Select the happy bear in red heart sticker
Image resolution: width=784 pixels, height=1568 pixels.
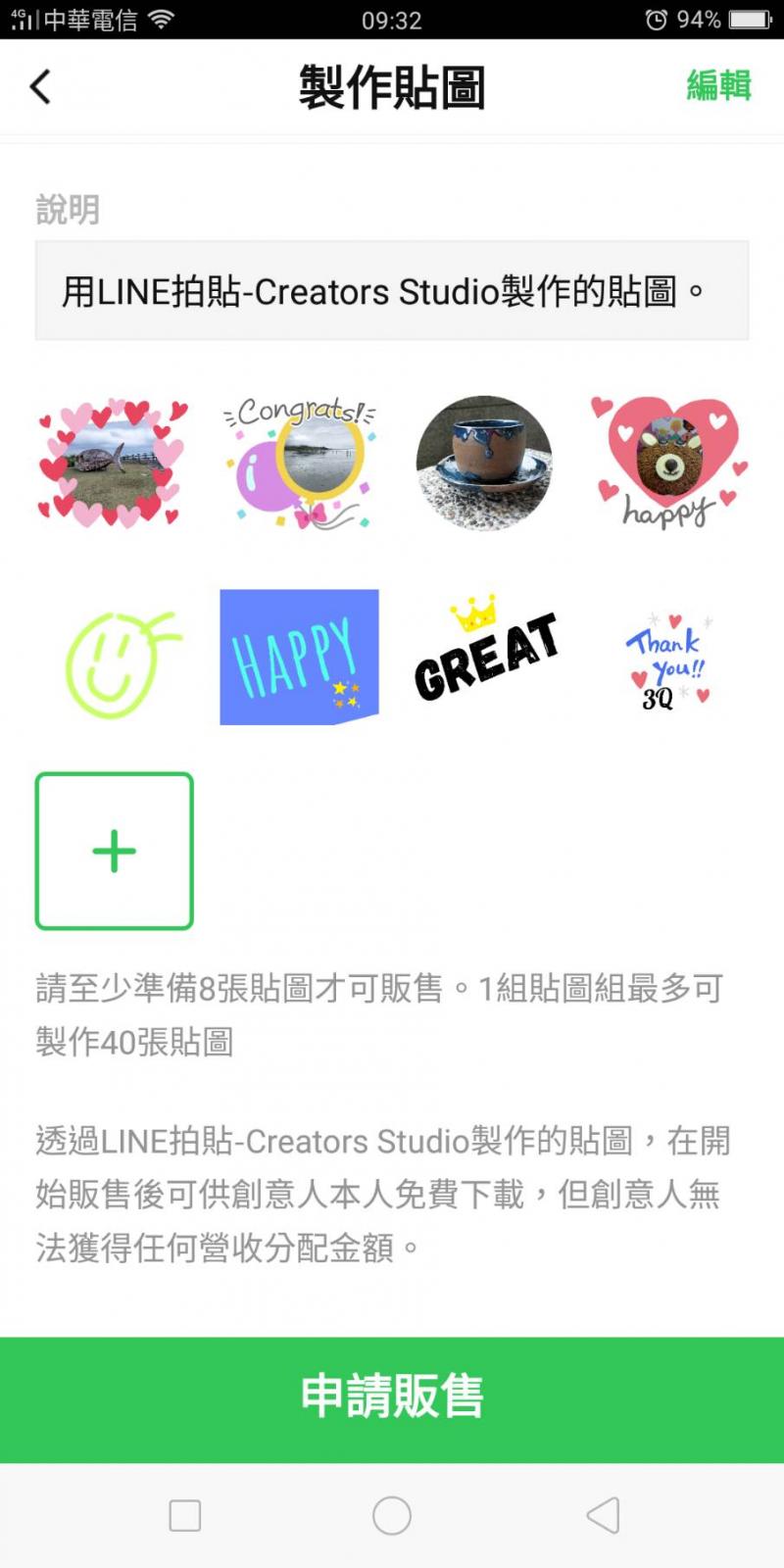[x=671, y=463]
